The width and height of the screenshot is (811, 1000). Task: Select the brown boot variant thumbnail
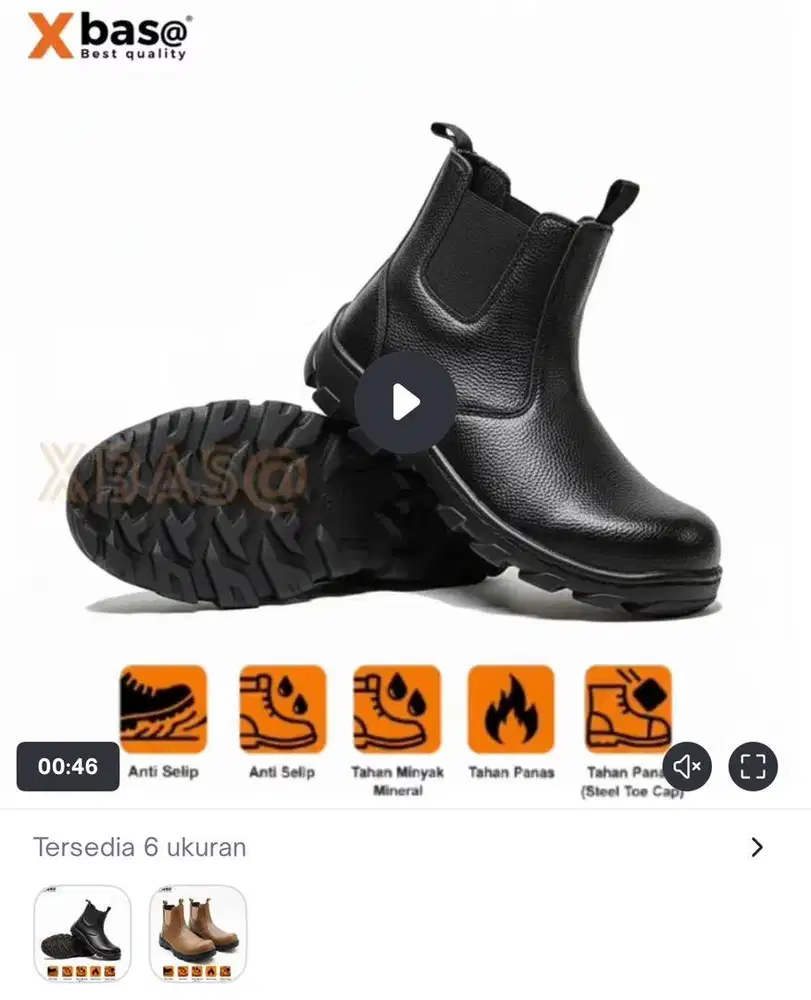(195, 935)
